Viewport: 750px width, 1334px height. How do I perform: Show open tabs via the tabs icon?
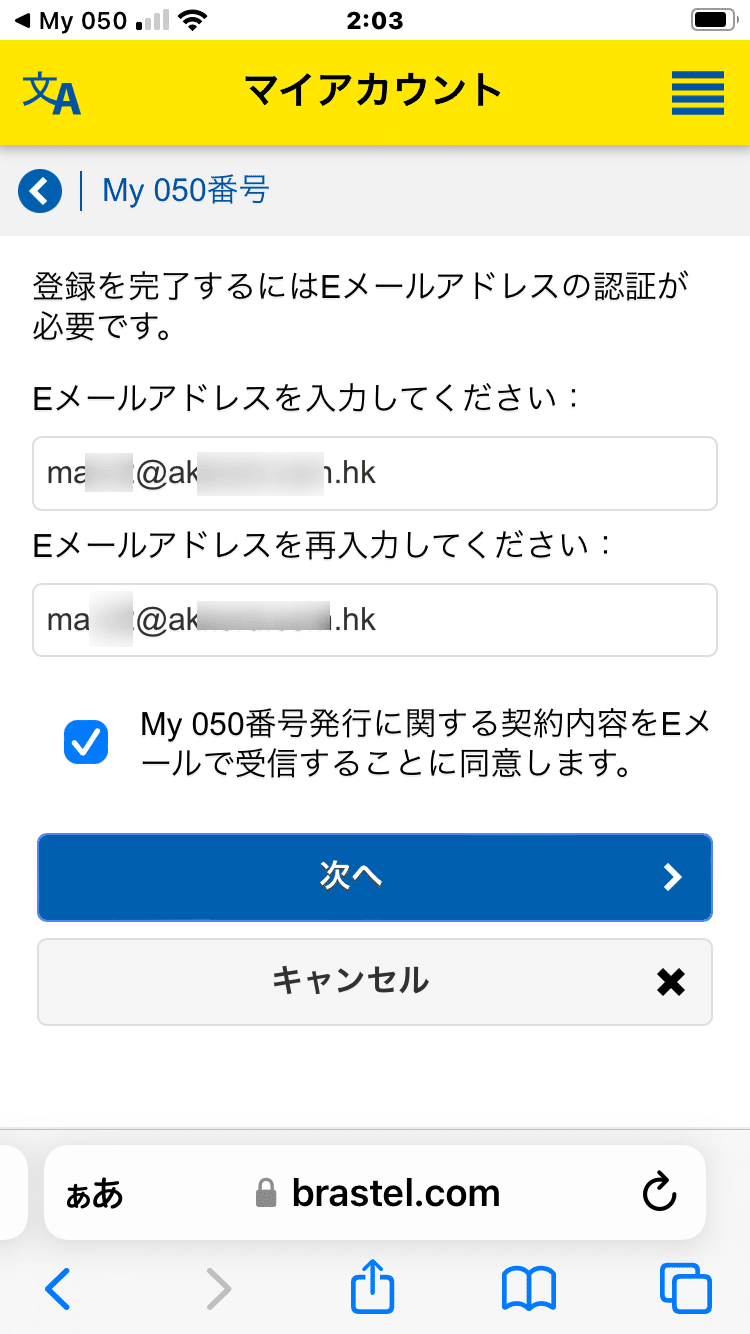tap(688, 1288)
